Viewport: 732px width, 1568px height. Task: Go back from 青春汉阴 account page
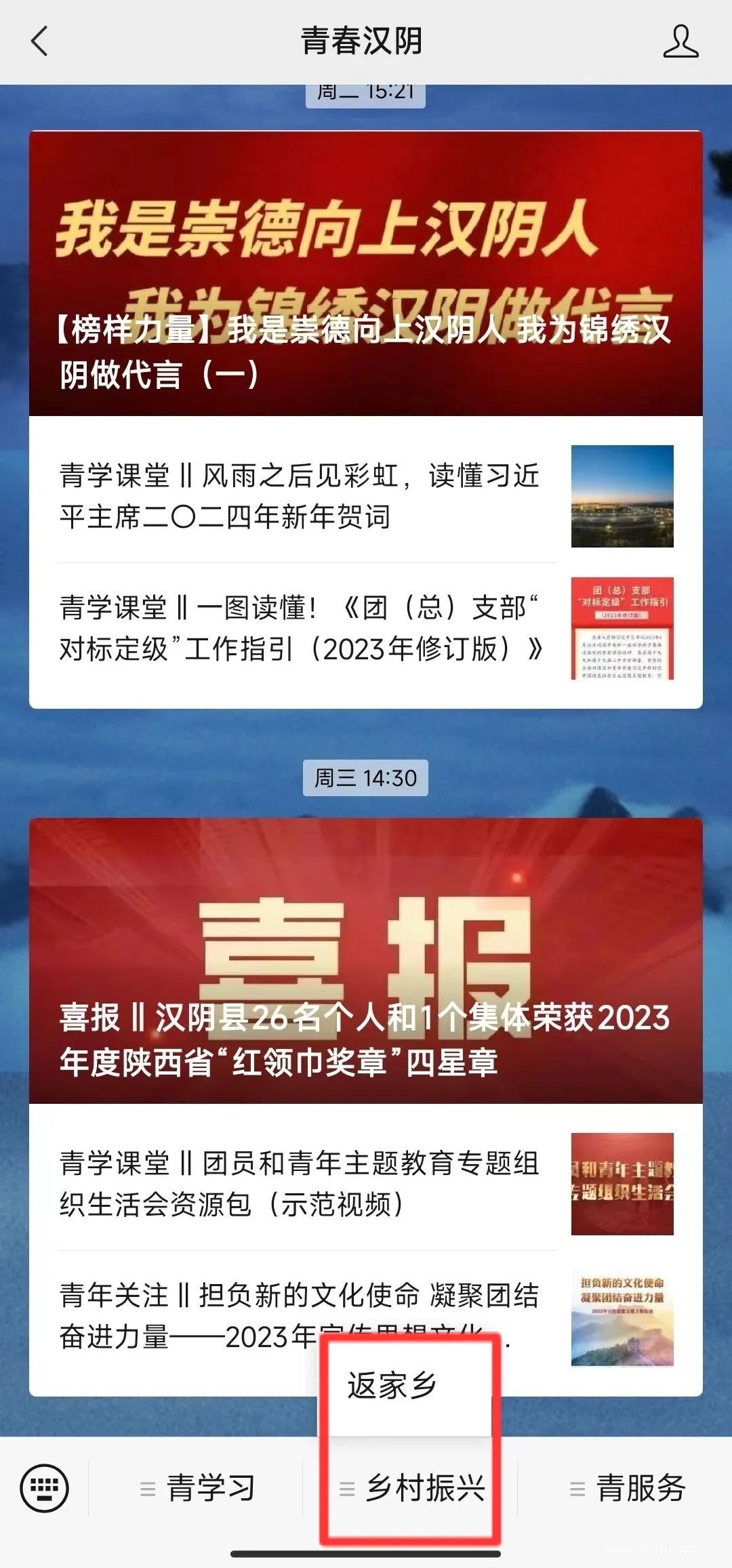[40, 41]
